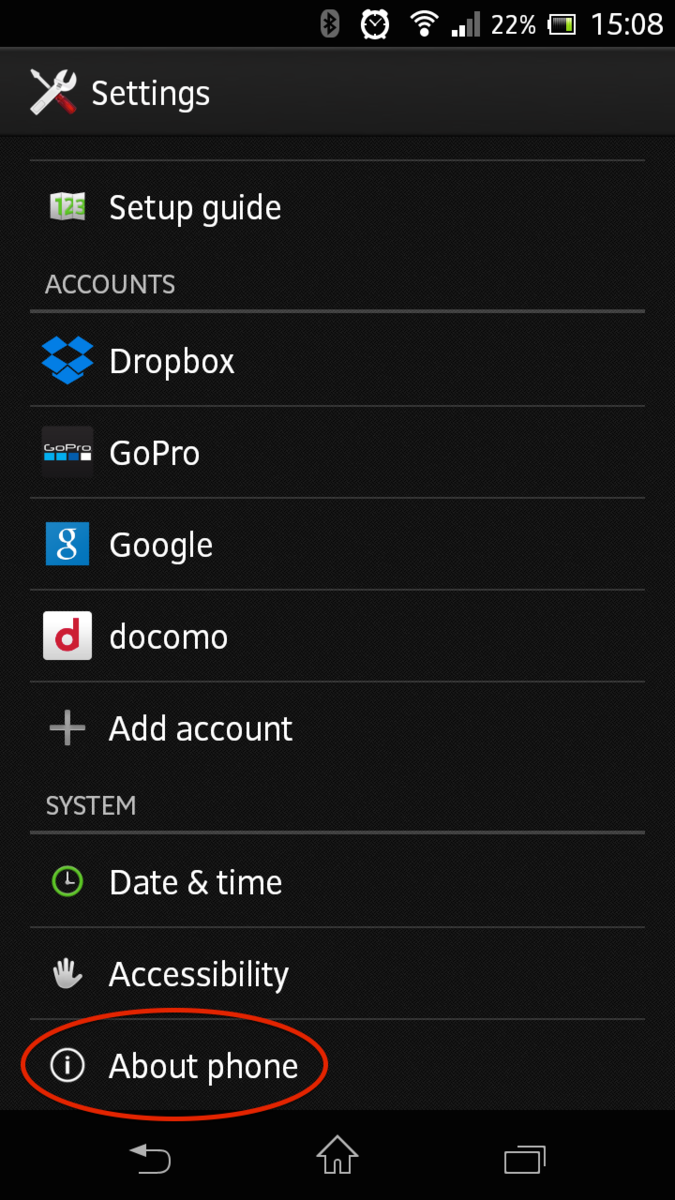675x1200 pixels.
Task: Go to the home screen
Action: [337, 1158]
